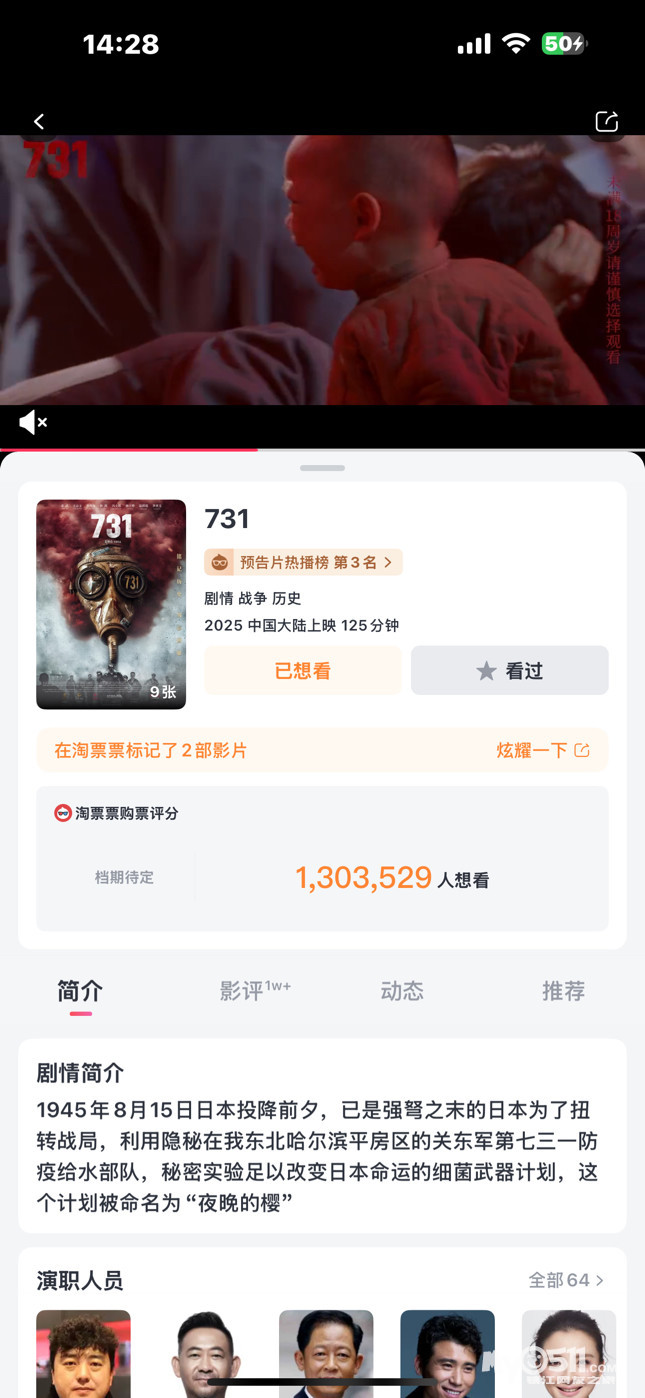Share this movie via the top-right icon
Image resolution: width=645 pixels, height=1398 pixels.
coord(606,121)
